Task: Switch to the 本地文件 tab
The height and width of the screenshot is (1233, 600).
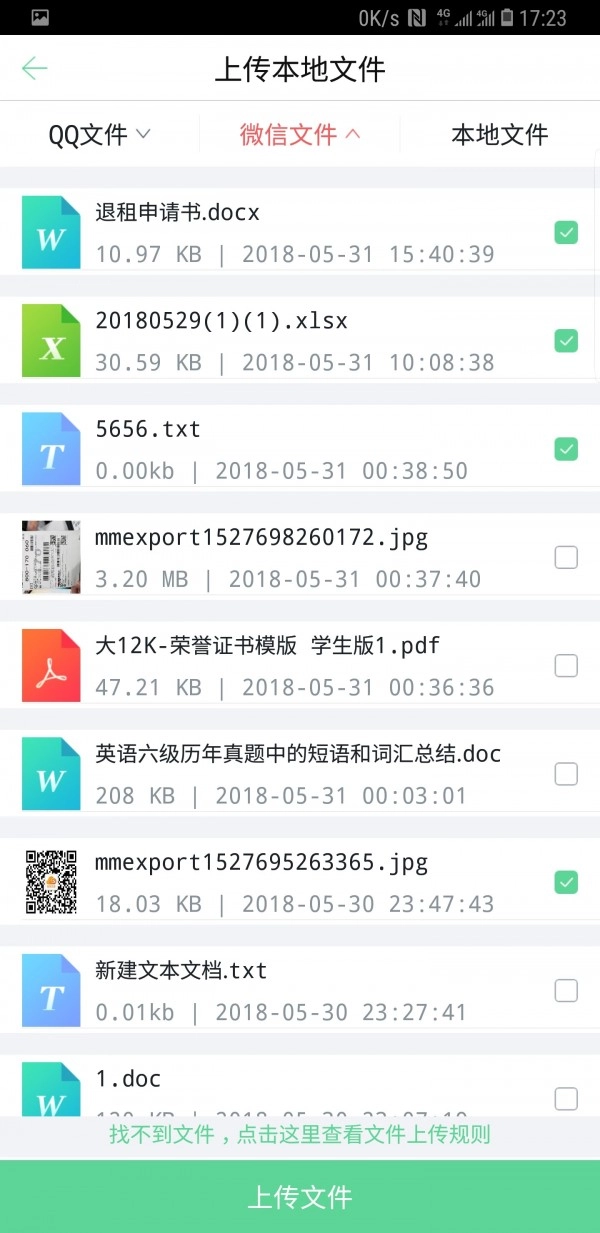Action: (x=500, y=134)
